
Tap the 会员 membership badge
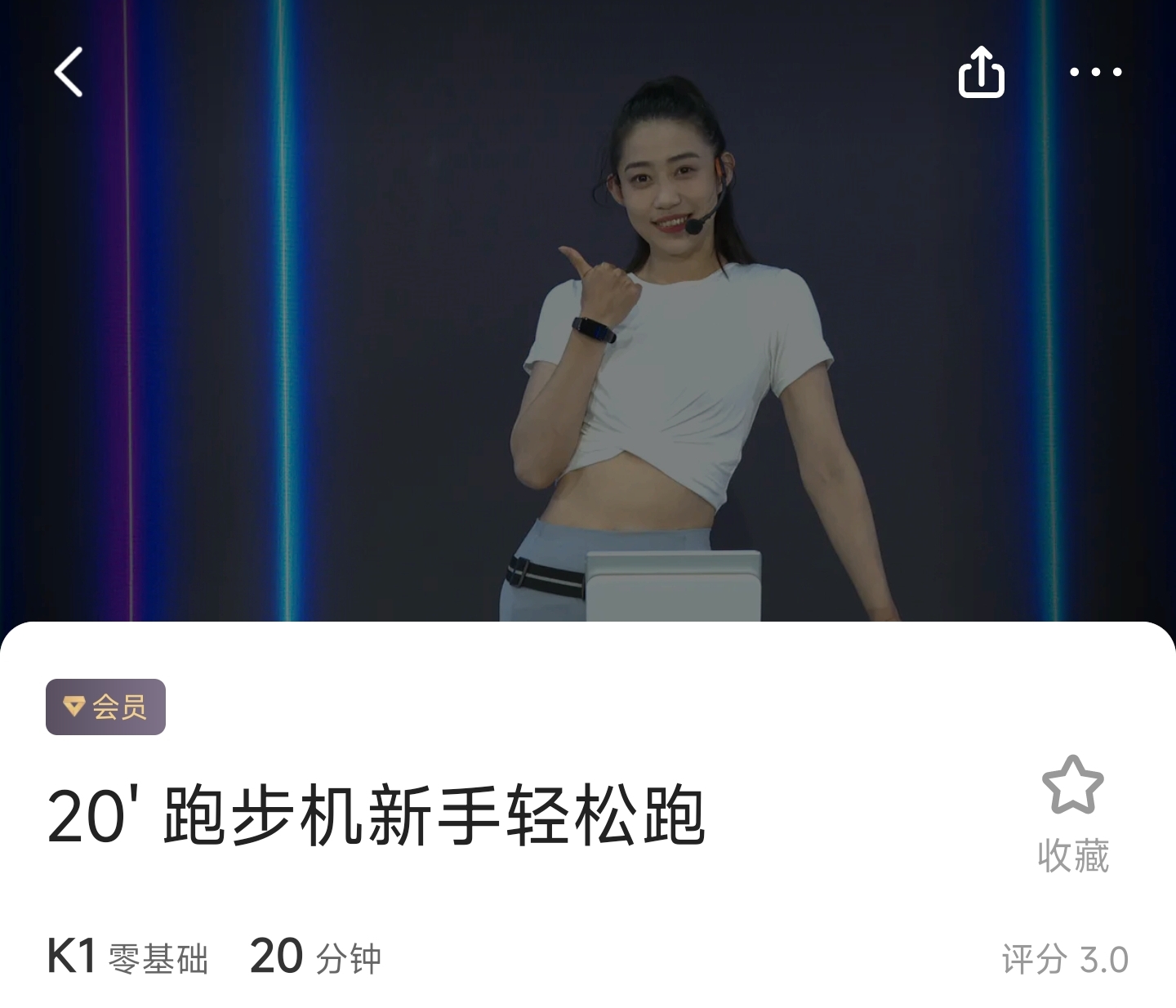pos(105,707)
